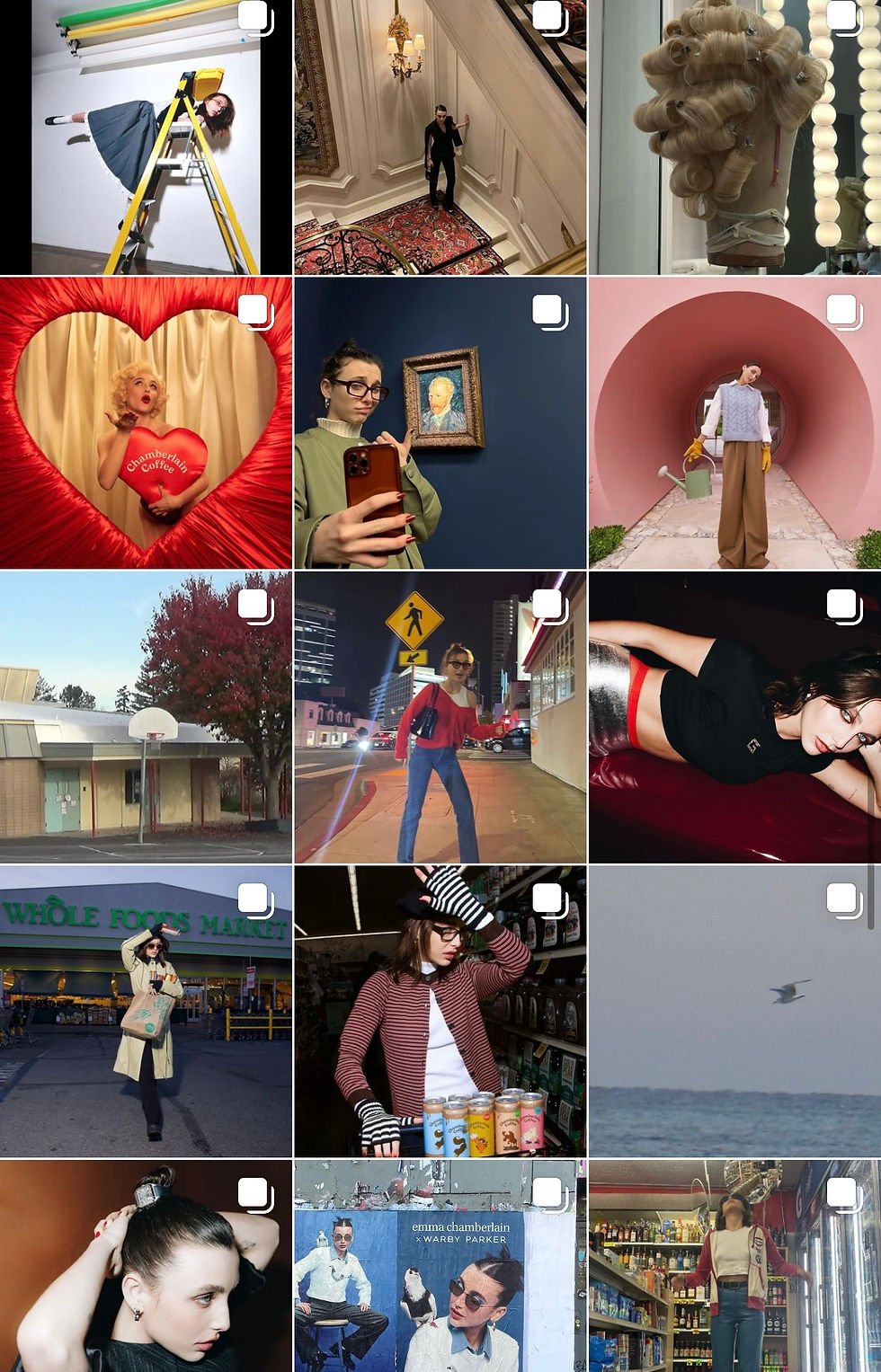Open the Warby Parker poster post

tap(440, 1266)
